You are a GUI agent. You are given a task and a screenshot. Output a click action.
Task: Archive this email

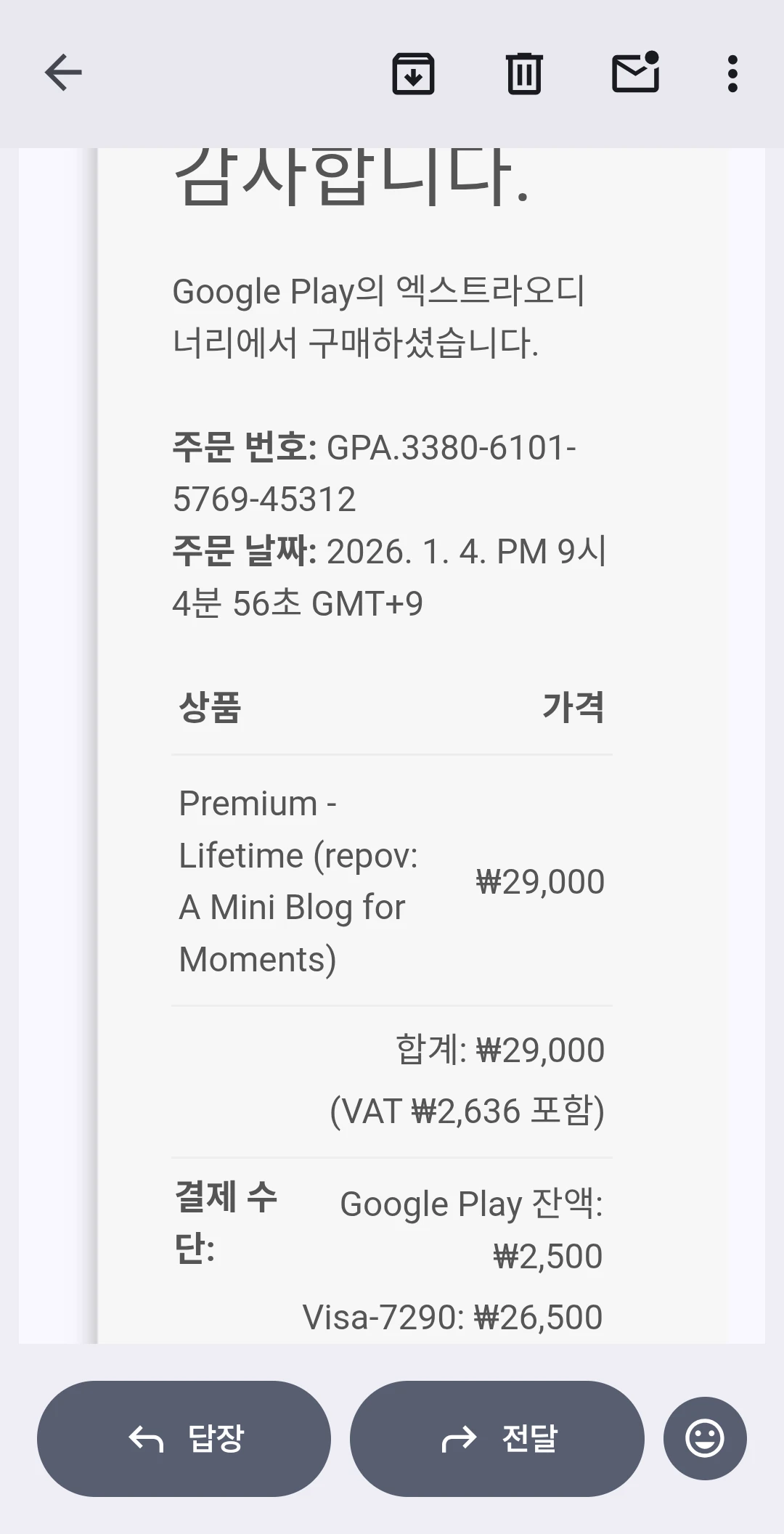pos(413,73)
